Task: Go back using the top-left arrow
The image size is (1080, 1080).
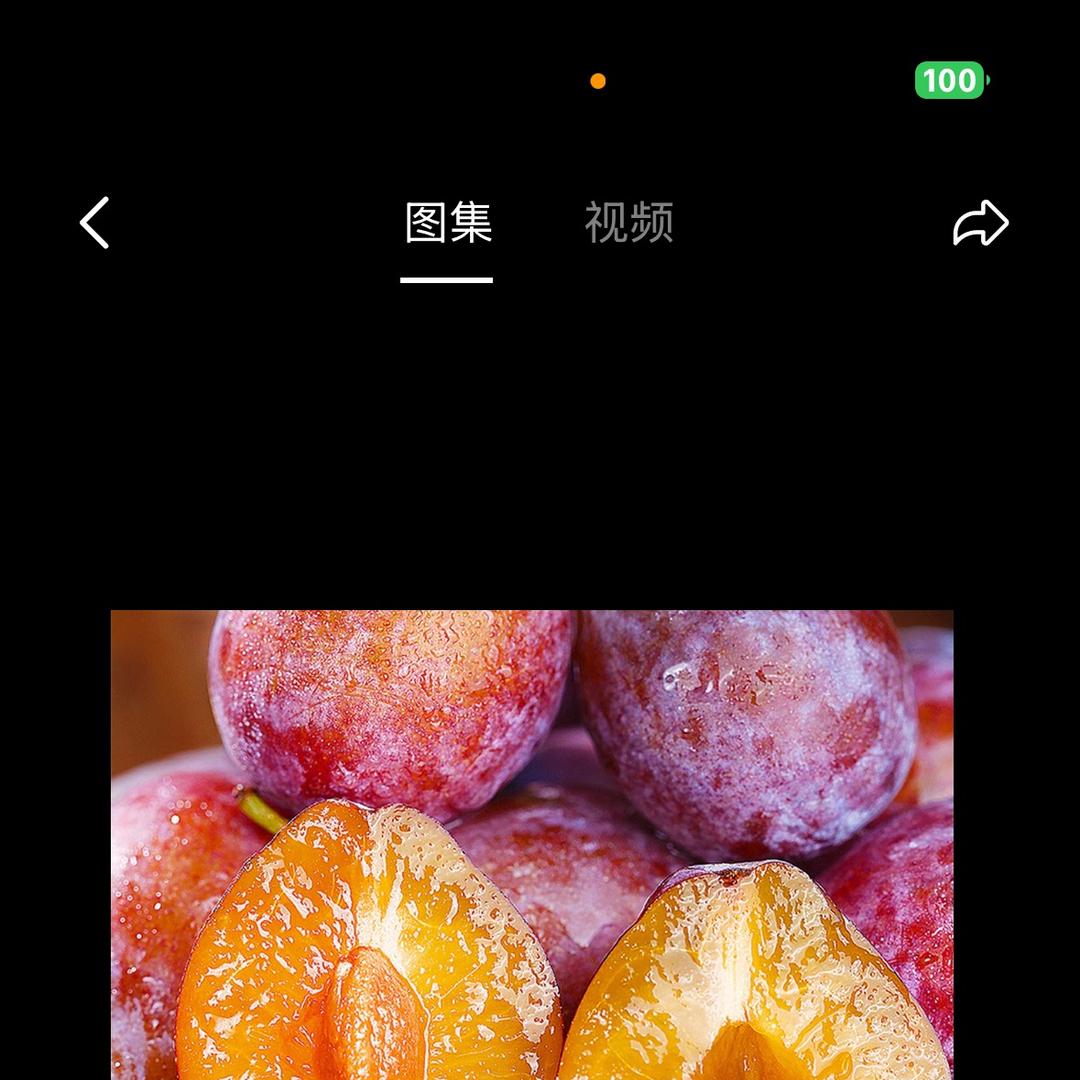Action: [95, 222]
